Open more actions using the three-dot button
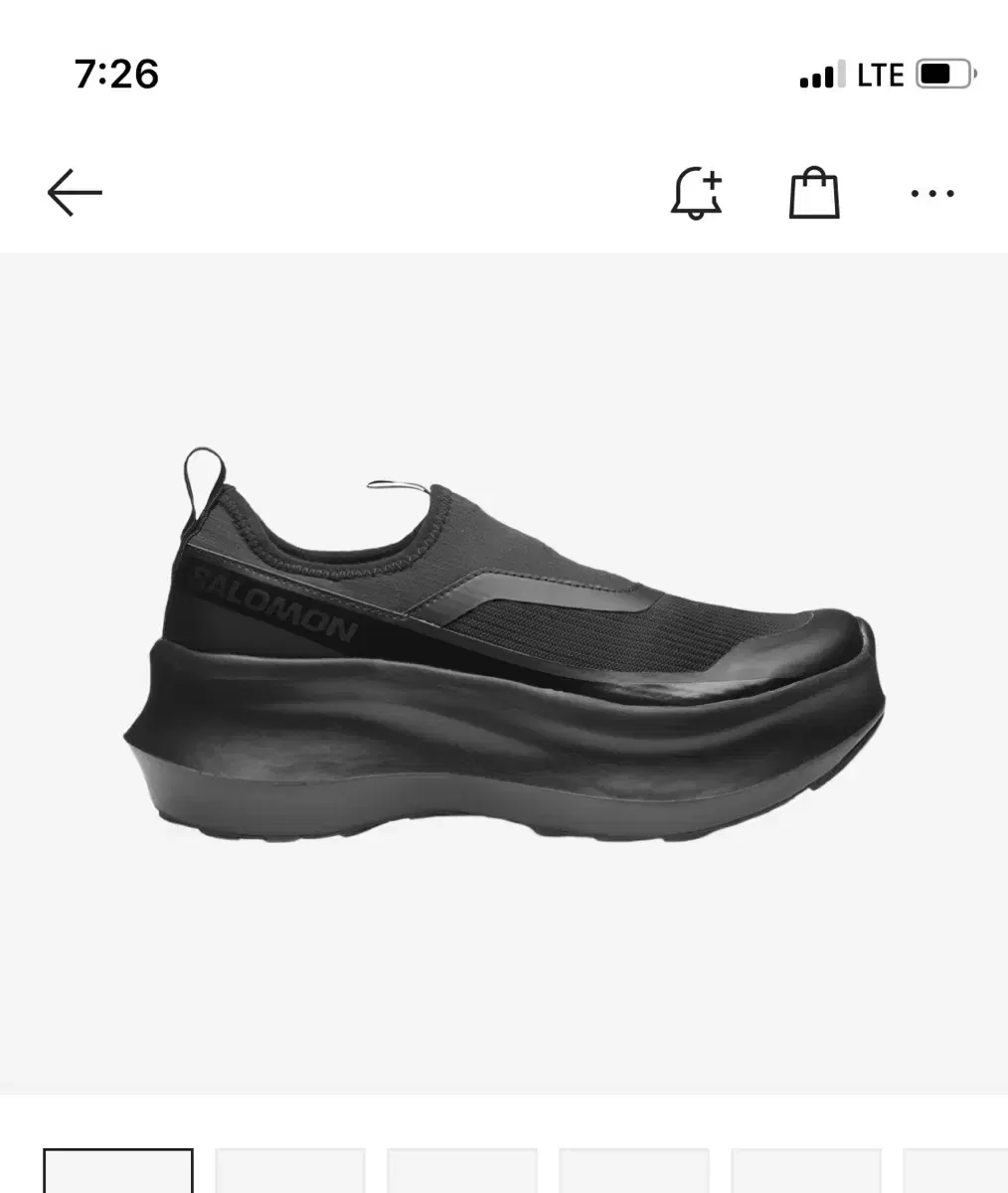Viewport: 1008px width, 1193px height. pyautogui.click(x=931, y=194)
